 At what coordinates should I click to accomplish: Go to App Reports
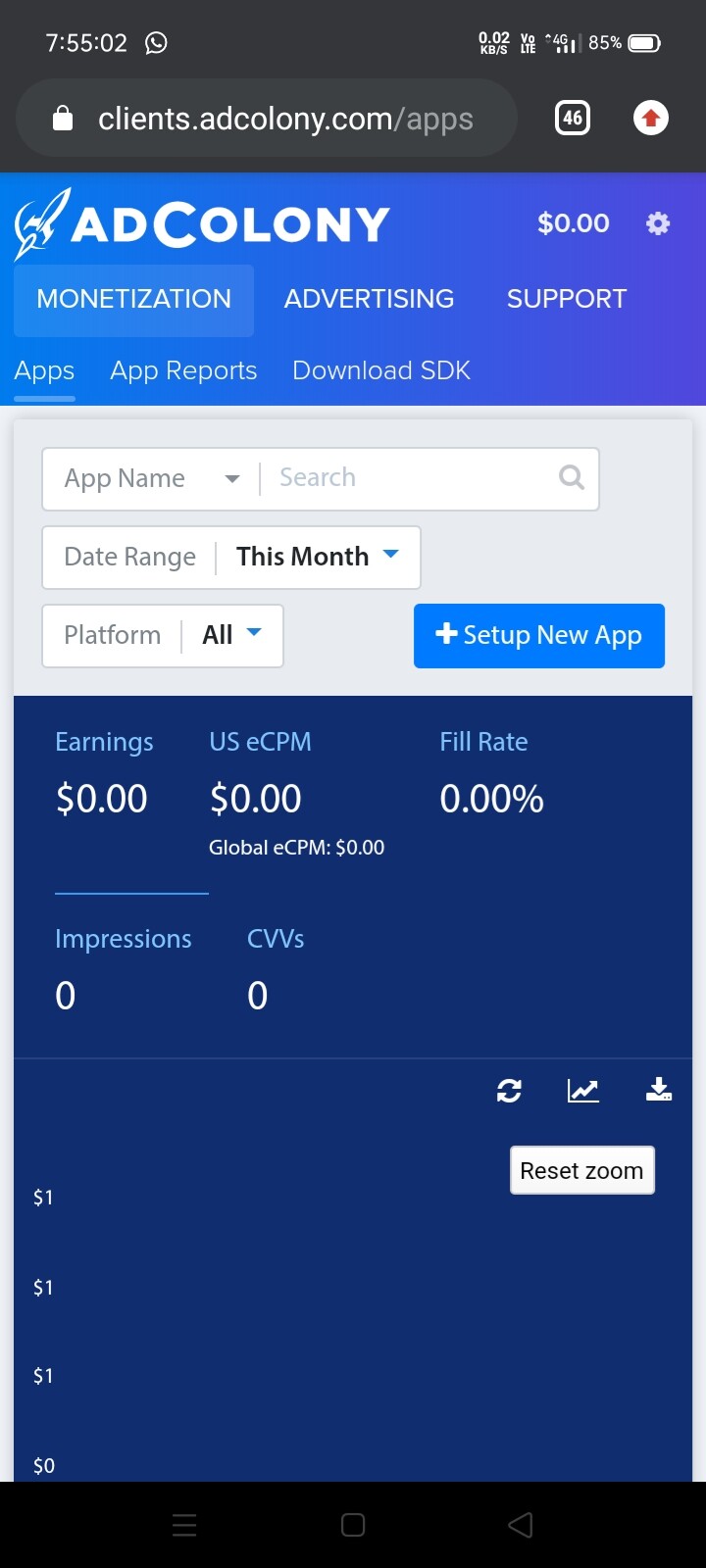183,370
